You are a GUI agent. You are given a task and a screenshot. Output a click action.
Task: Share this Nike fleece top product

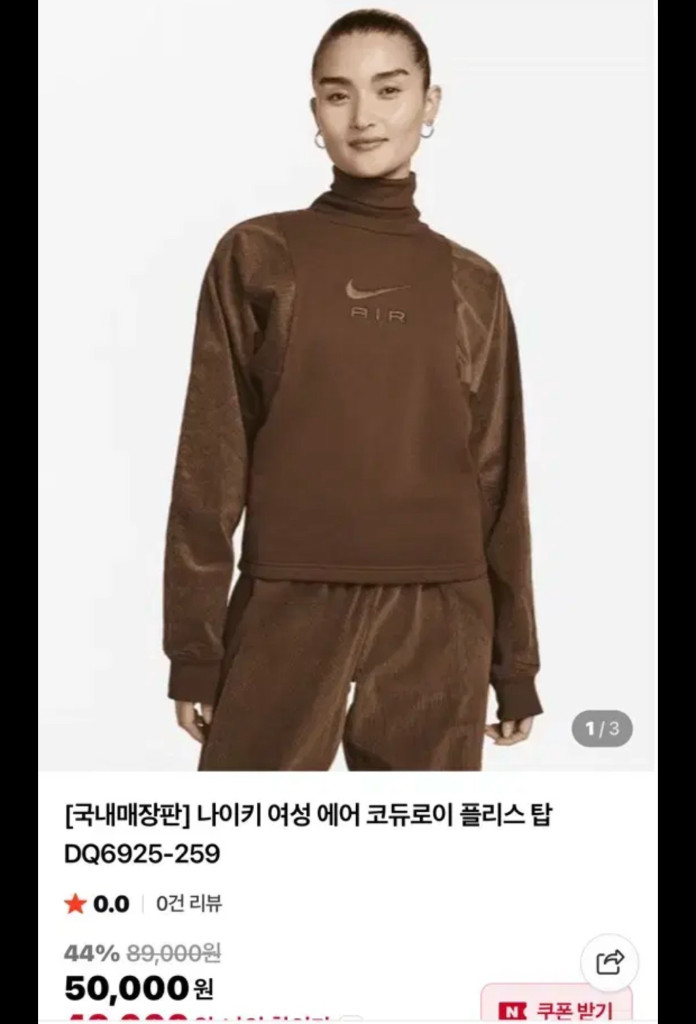610,962
